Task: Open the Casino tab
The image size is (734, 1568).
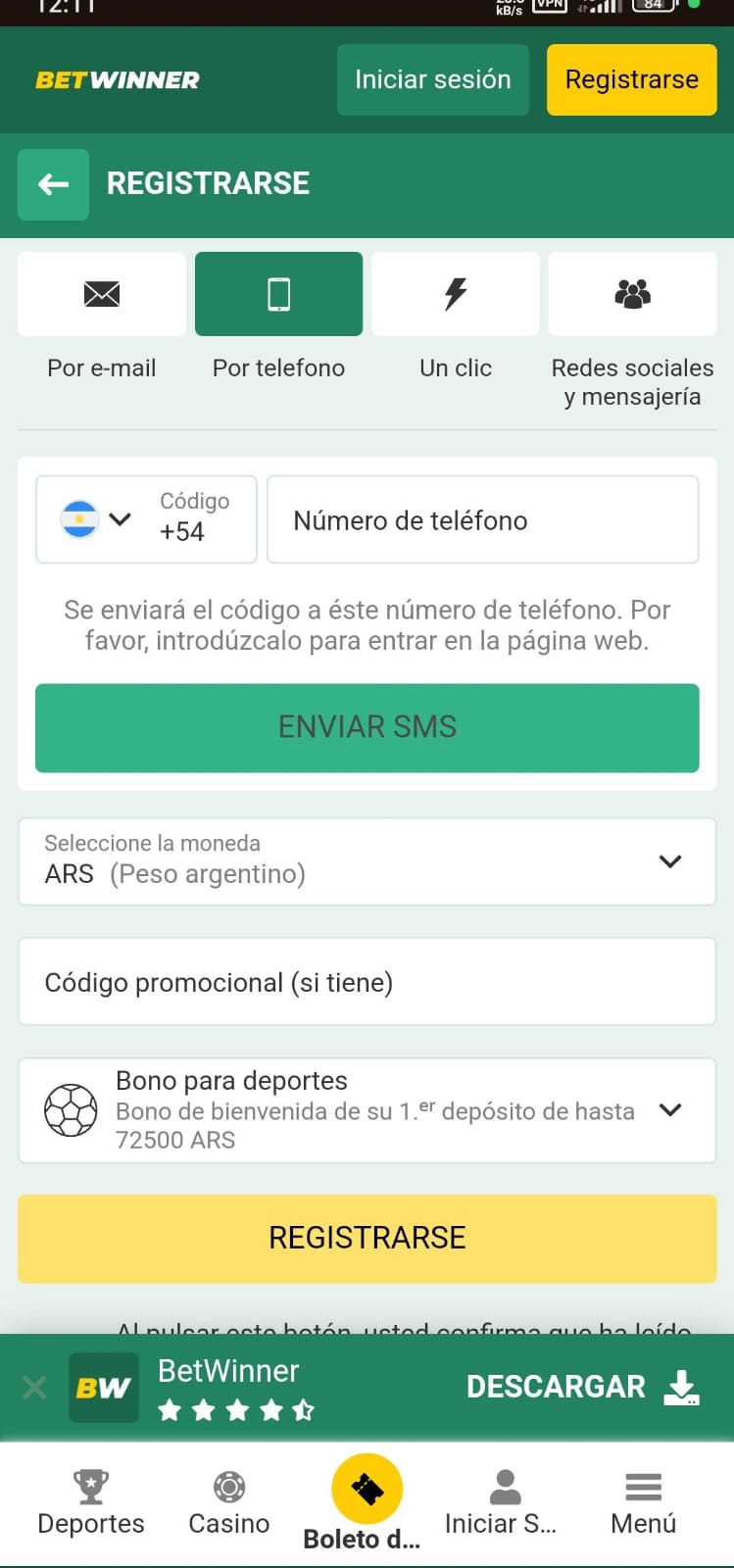Action: (228, 1502)
